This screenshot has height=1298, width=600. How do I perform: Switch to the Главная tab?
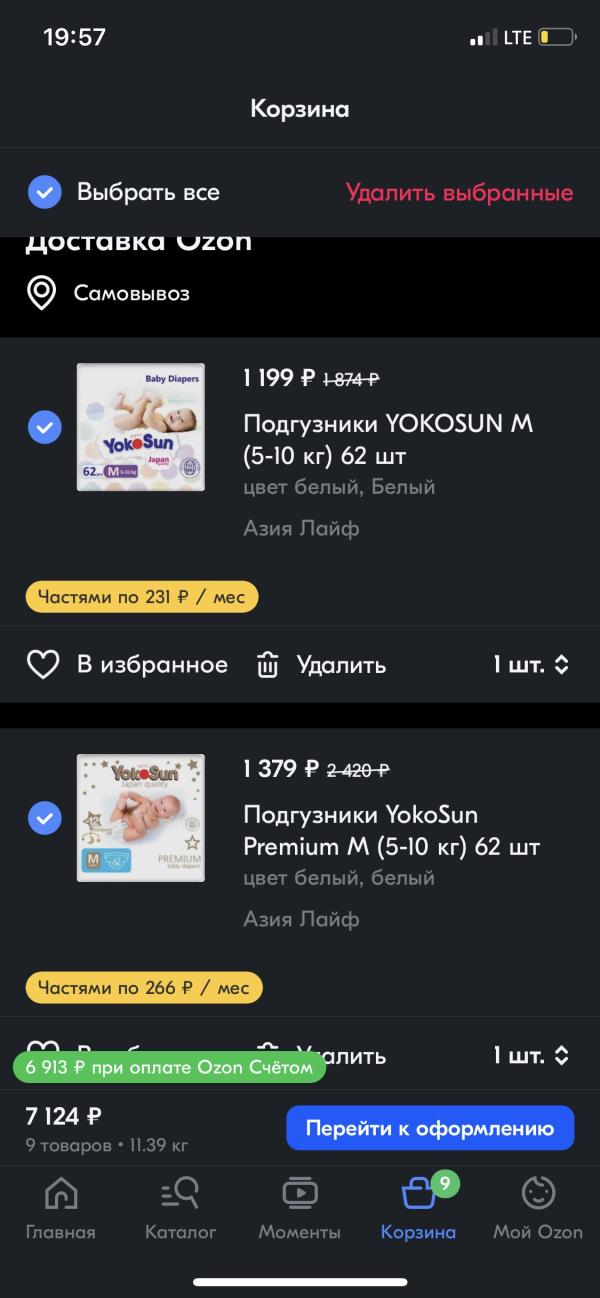[x=61, y=1208]
